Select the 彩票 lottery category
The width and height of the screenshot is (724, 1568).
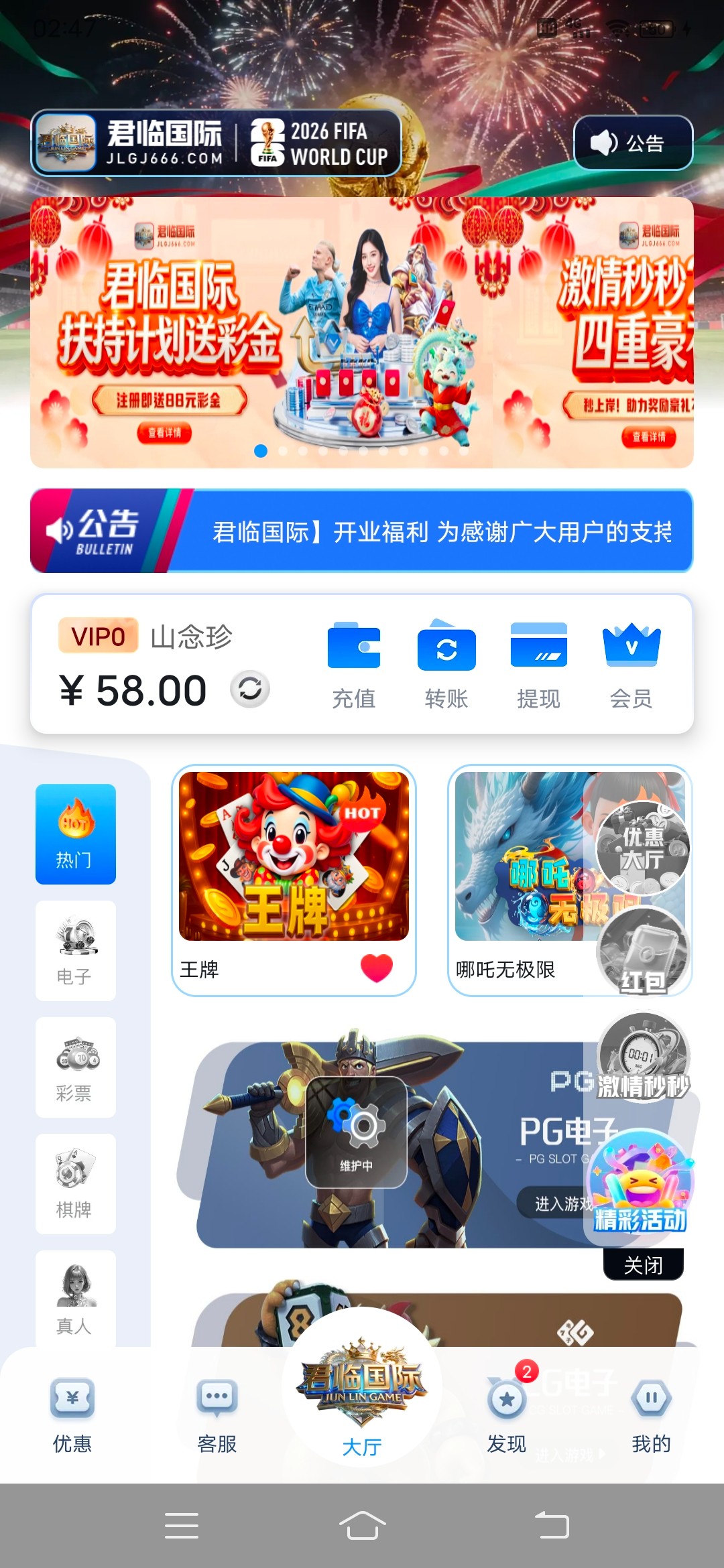click(75, 1067)
